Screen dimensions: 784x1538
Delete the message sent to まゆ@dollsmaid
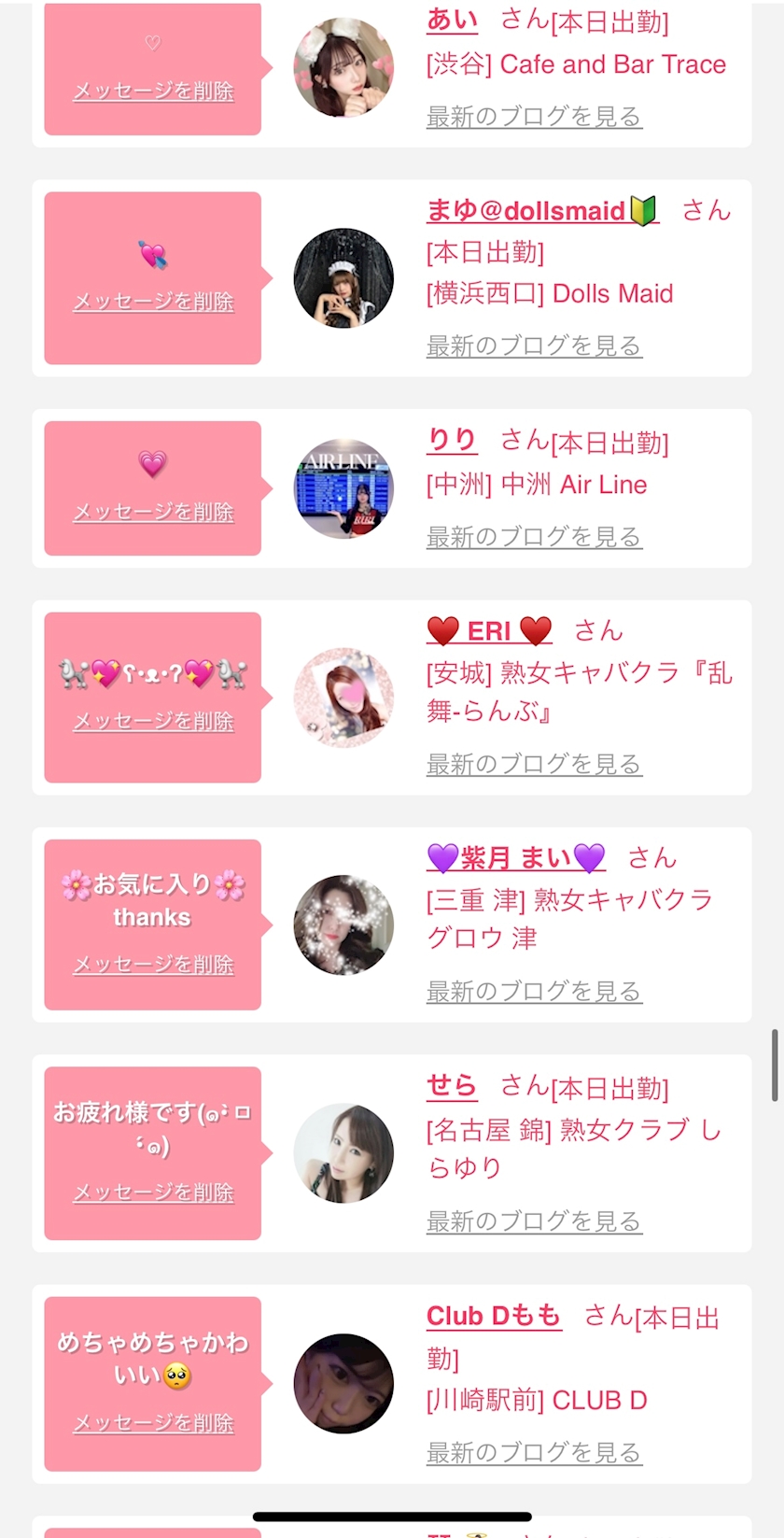tap(153, 302)
